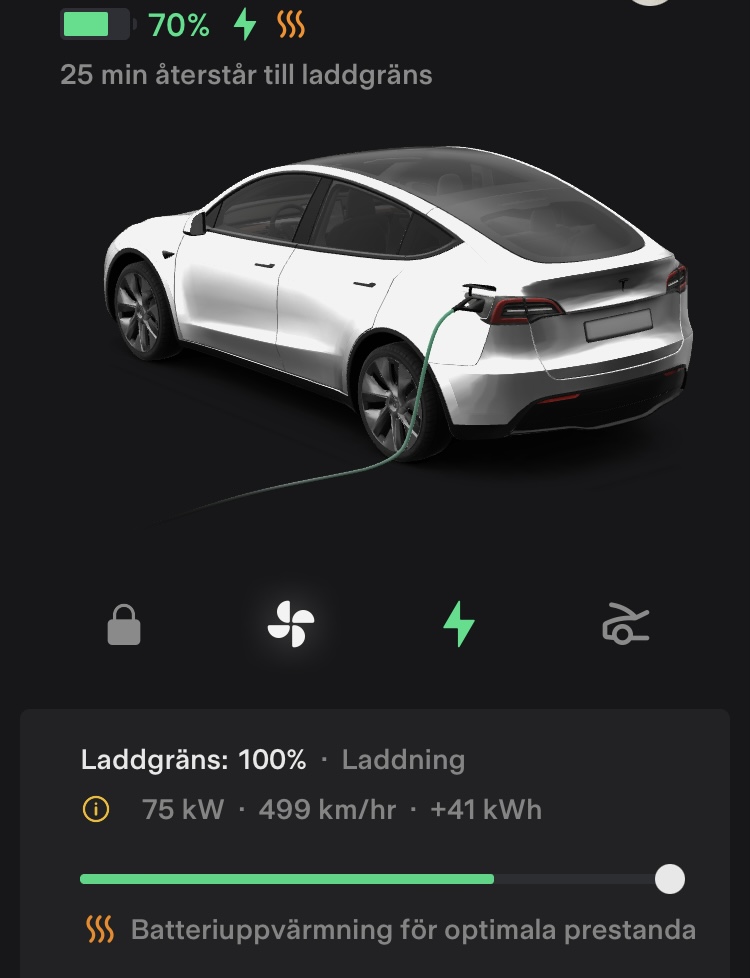Open the front trunk with the car icon
750x978 pixels.
(x=626, y=625)
